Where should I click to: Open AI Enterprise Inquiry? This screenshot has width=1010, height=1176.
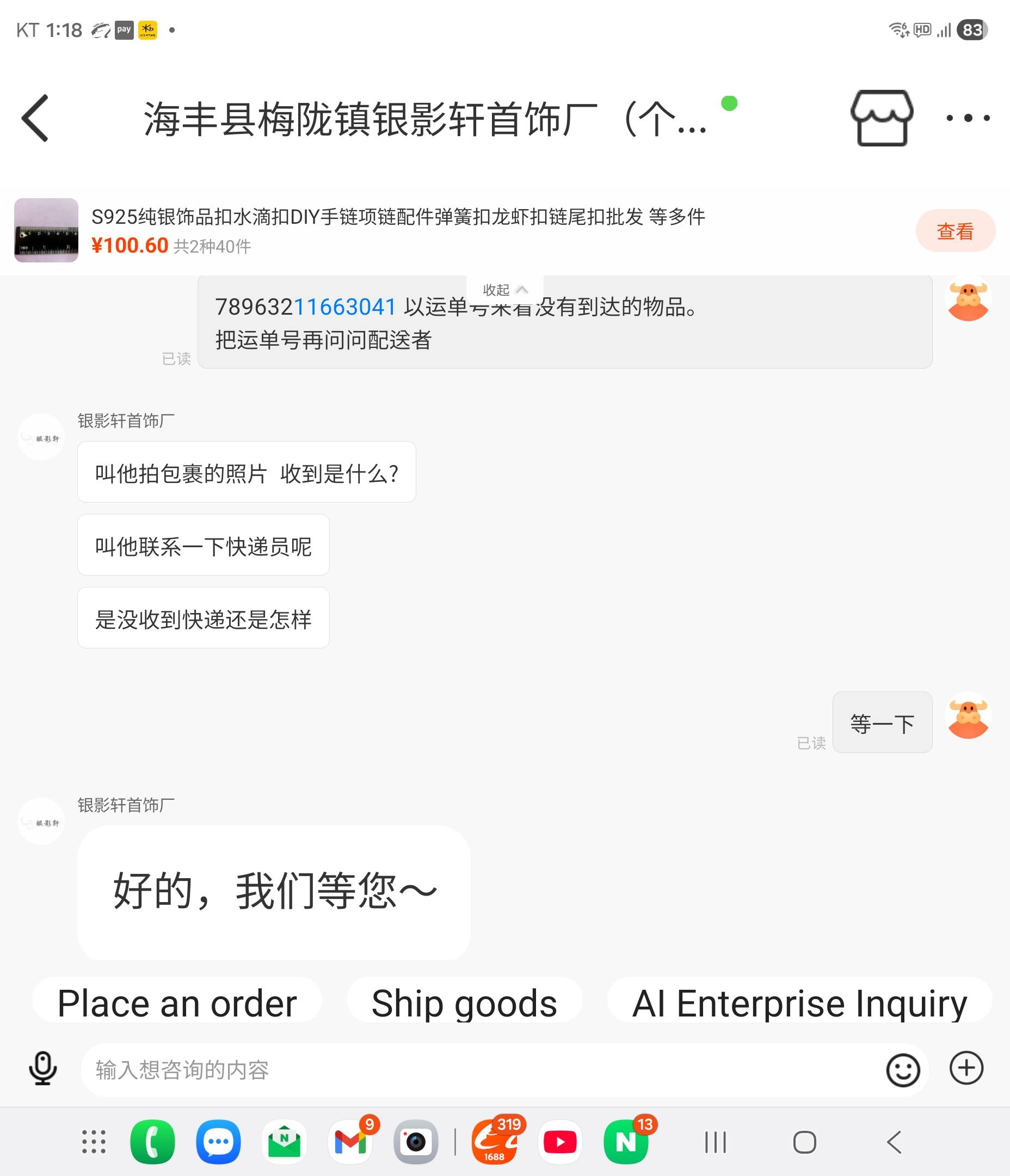[799, 1002]
